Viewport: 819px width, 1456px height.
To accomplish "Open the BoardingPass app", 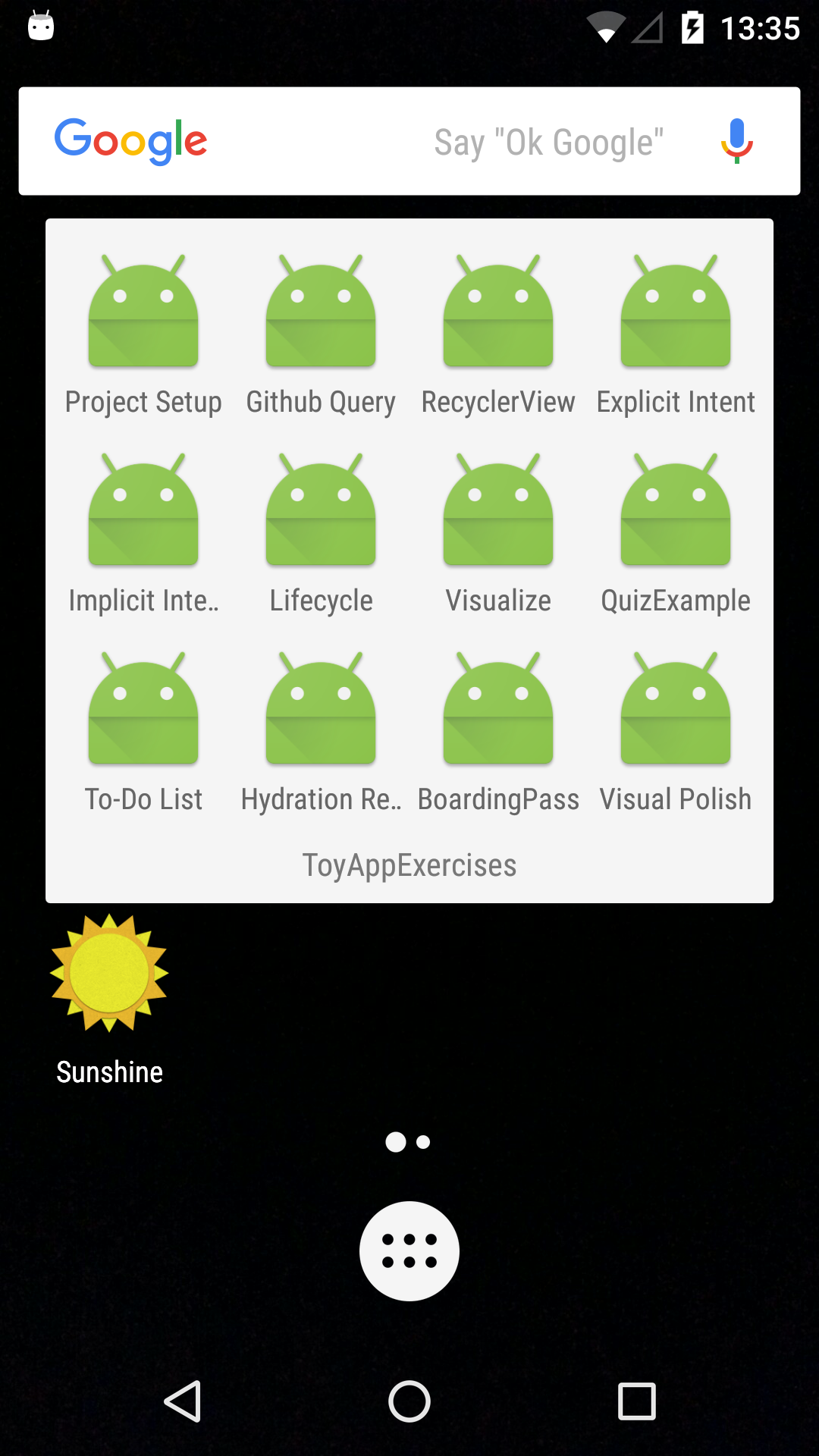I will pos(498,733).
